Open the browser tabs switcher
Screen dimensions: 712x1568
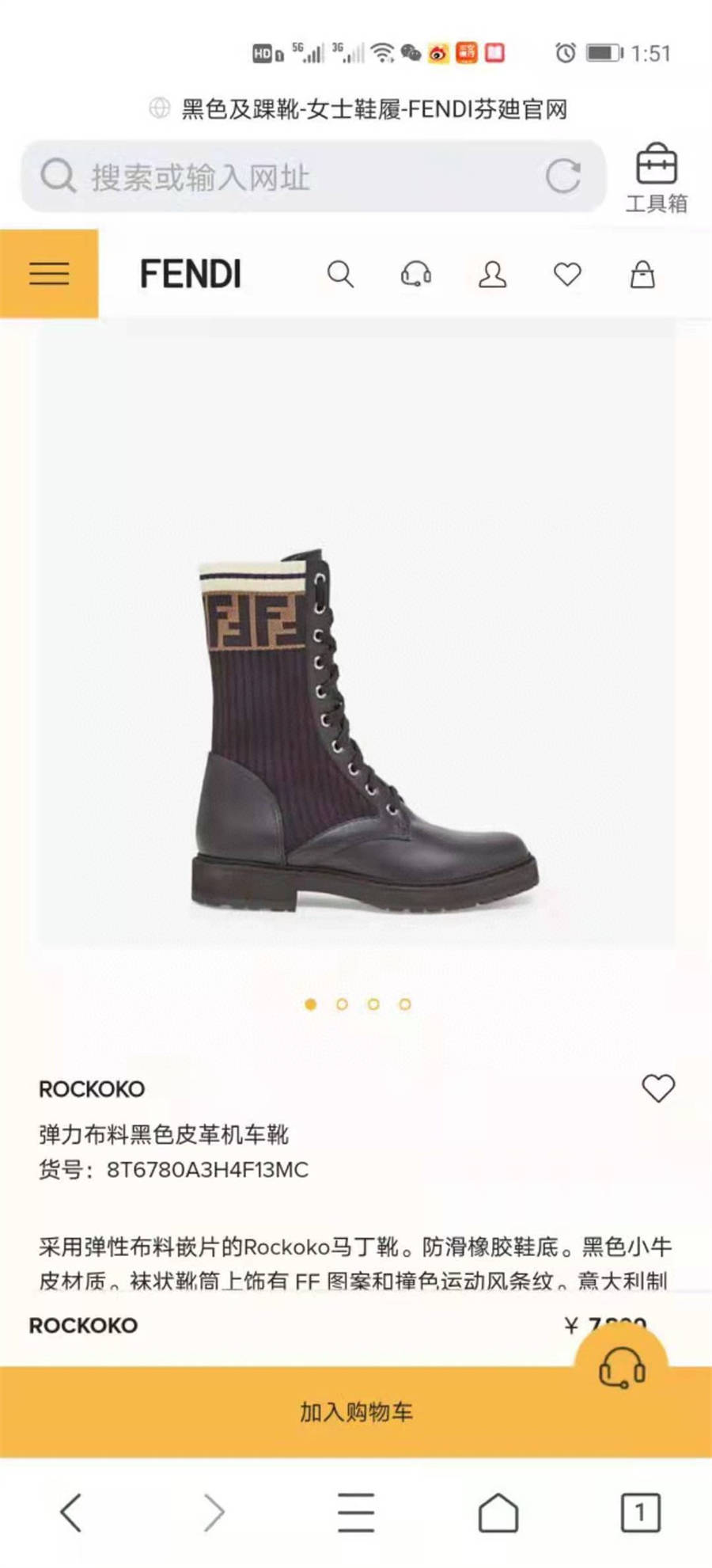639,1513
